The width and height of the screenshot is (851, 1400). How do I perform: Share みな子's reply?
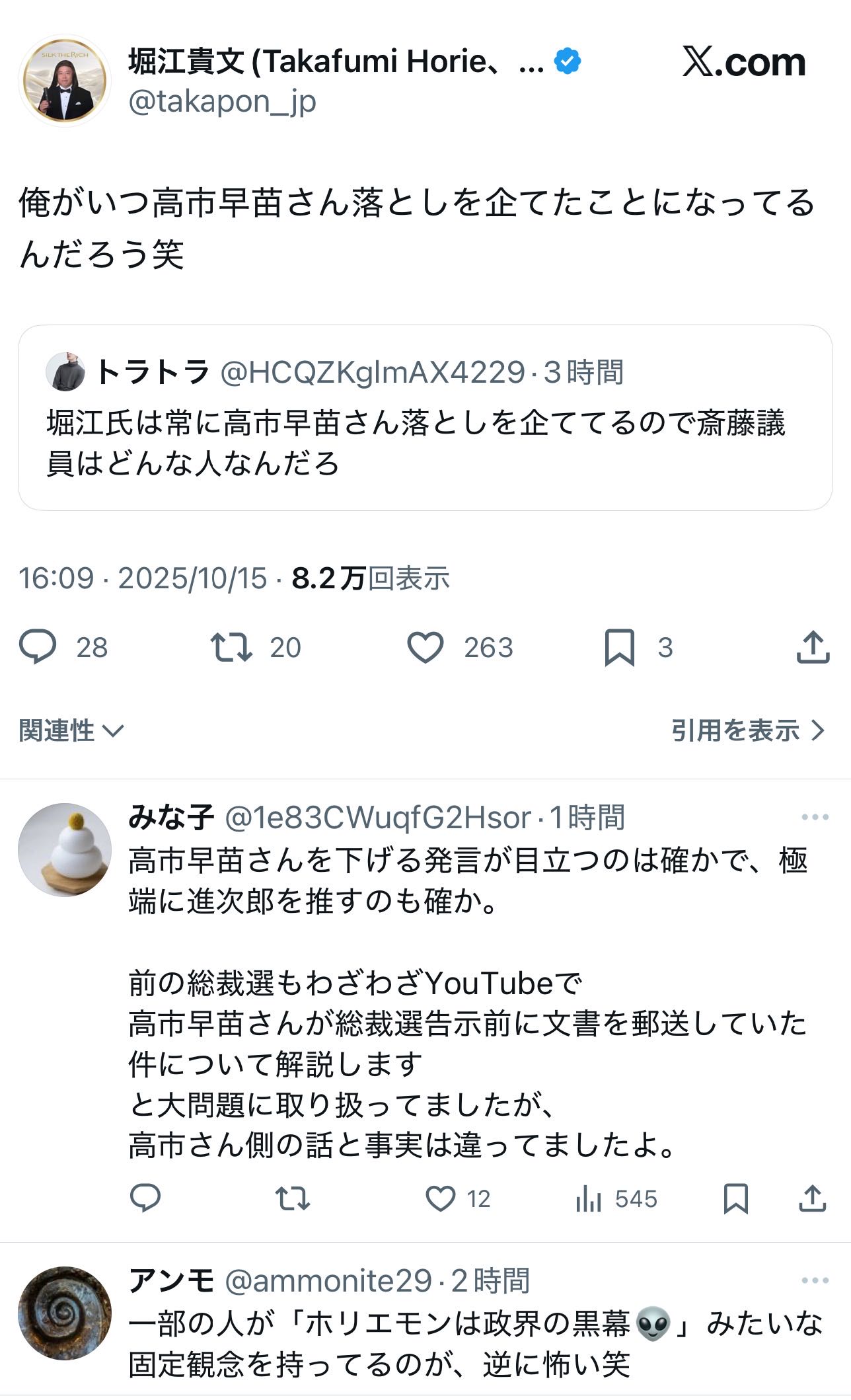pos(813,1198)
